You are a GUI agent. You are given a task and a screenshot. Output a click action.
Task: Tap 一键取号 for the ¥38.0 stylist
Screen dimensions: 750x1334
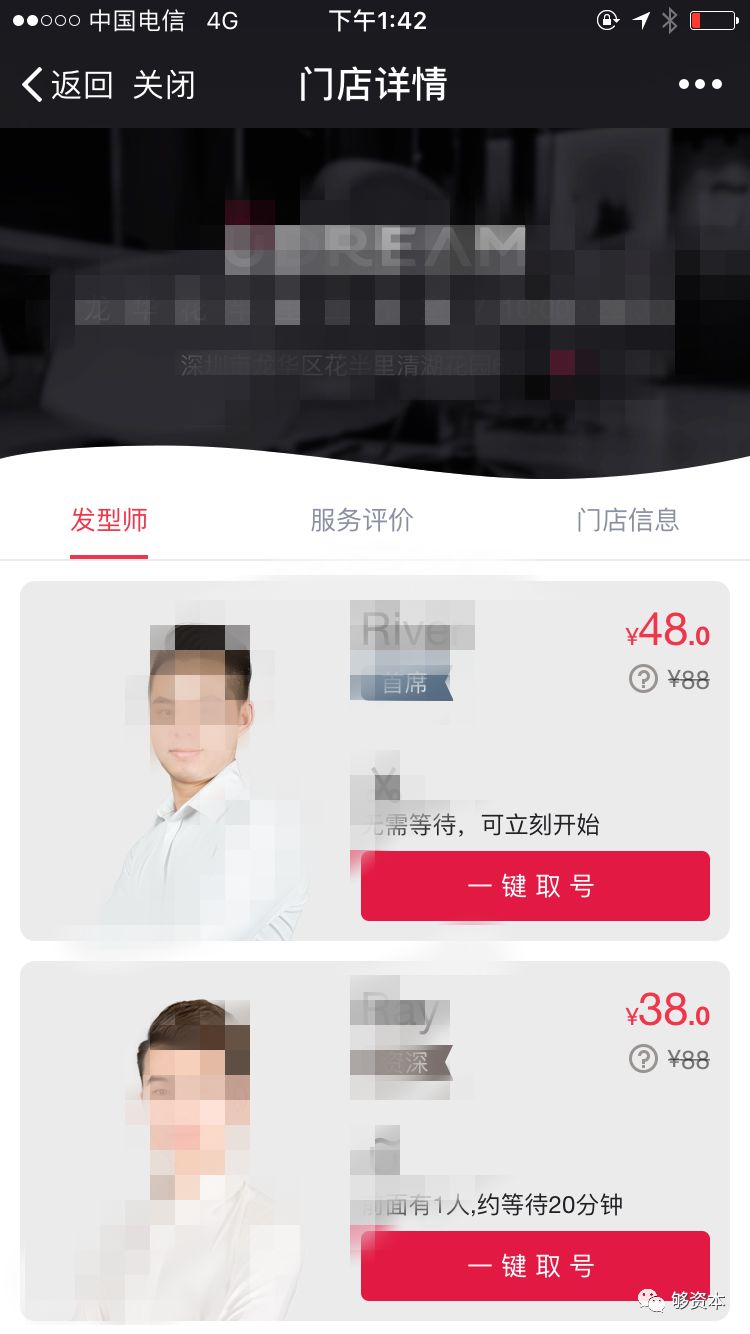coord(535,1266)
